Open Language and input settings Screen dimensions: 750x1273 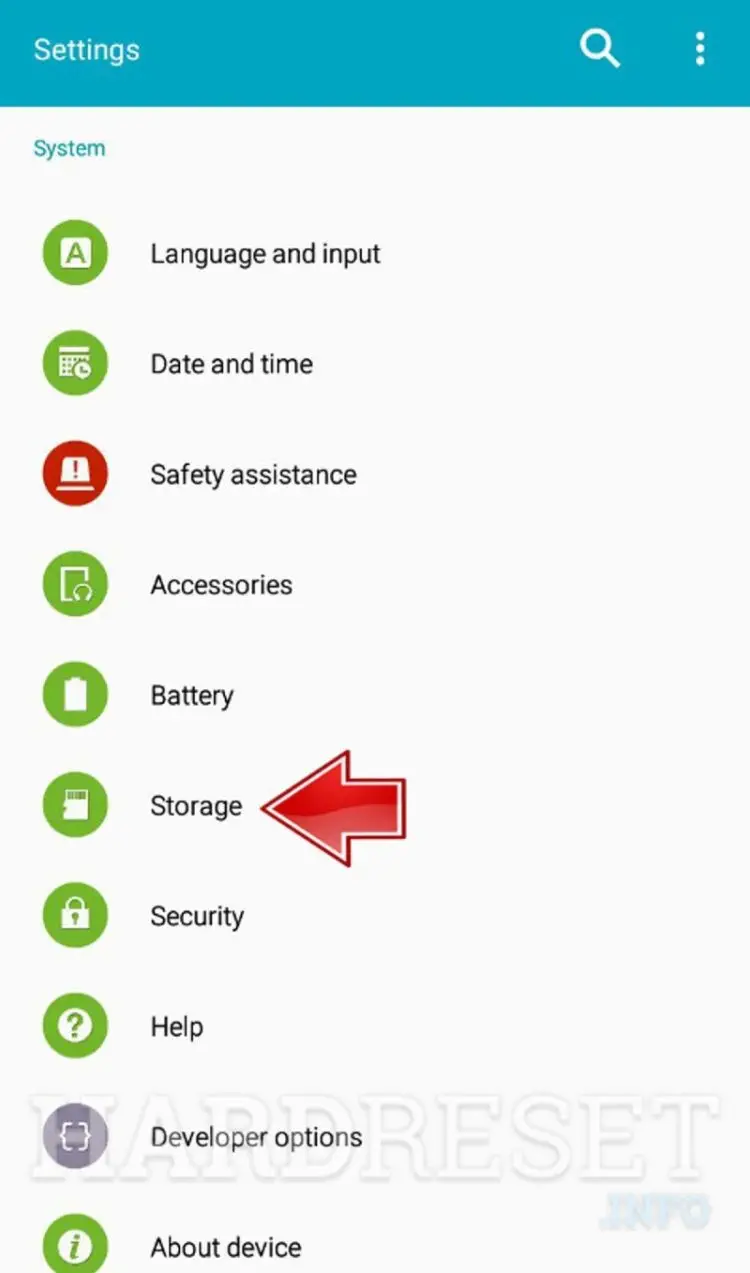click(x=375, y=254)
